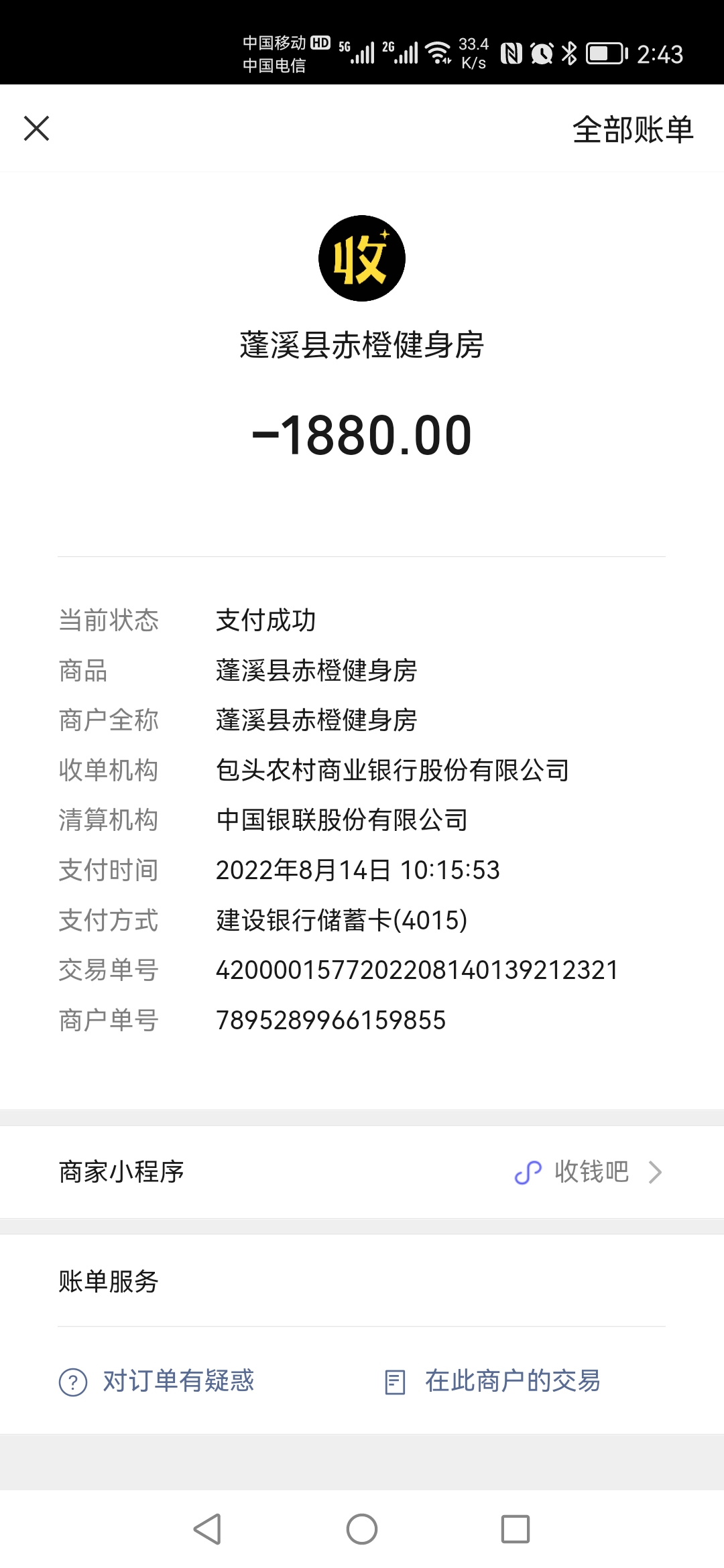View 在此商户的交易 transactions
Viewport: 724px width, 1568px height.
tap(493, 1381)
